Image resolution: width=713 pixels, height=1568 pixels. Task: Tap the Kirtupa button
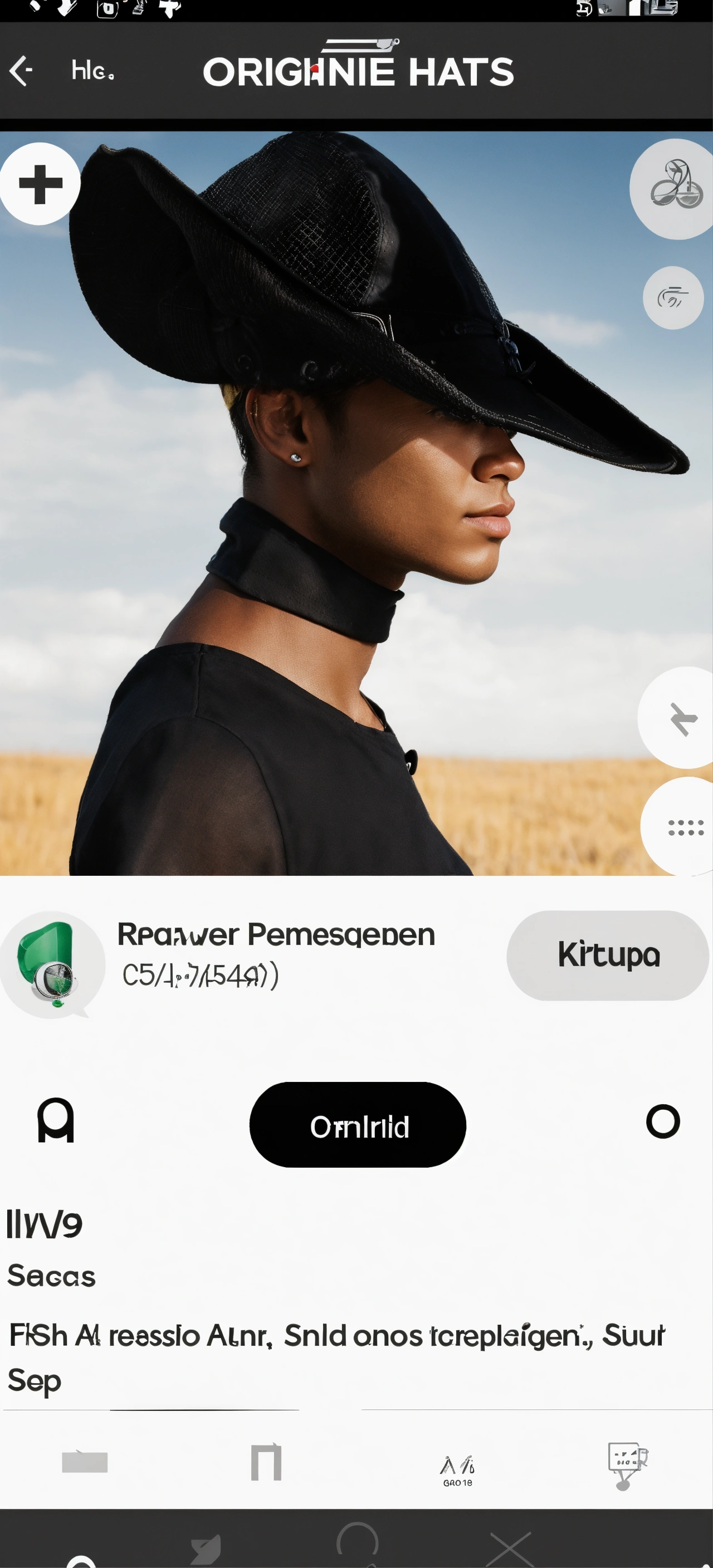(x=608, y=954)
